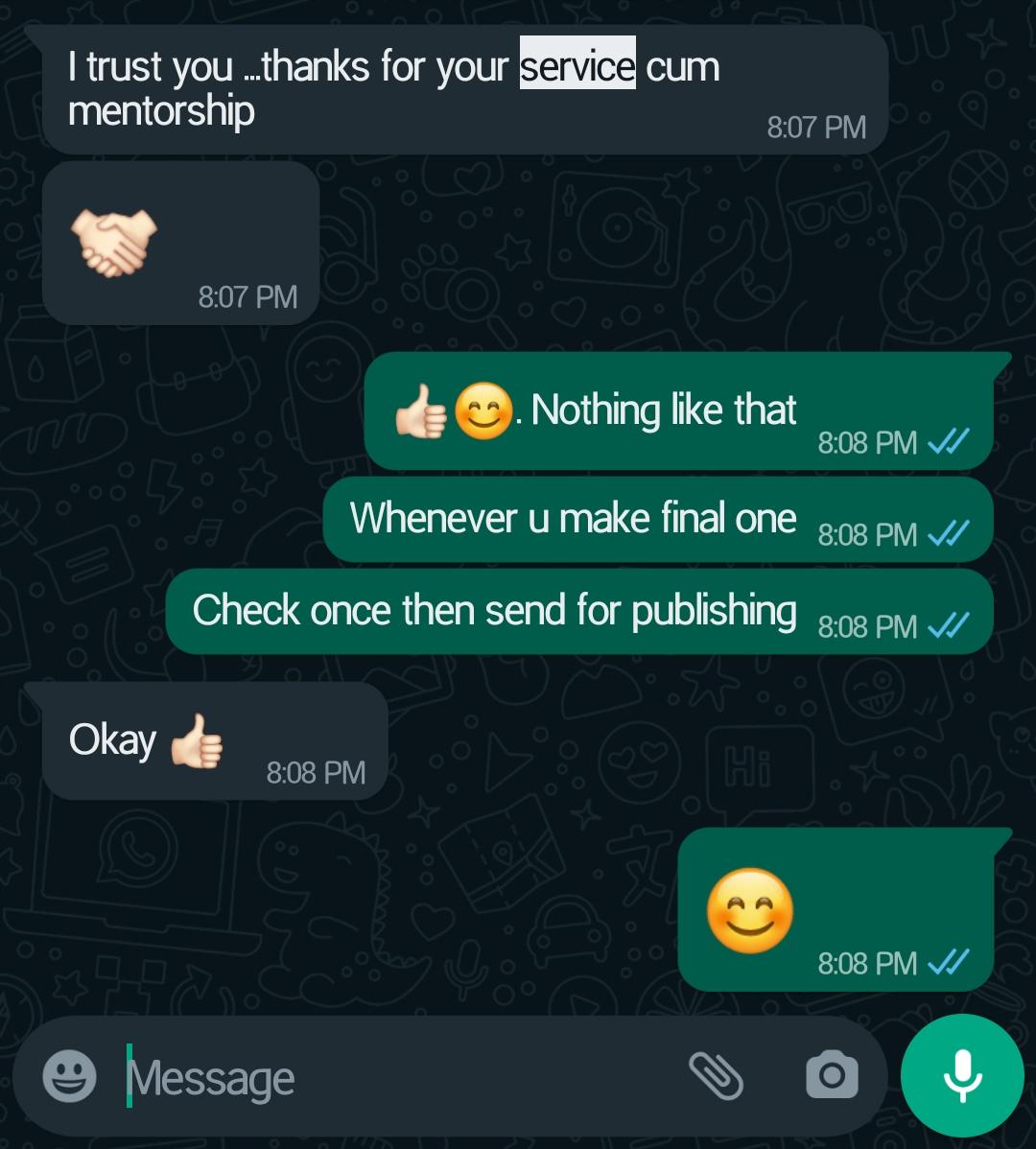Open the camera from the message bar

832,1075
